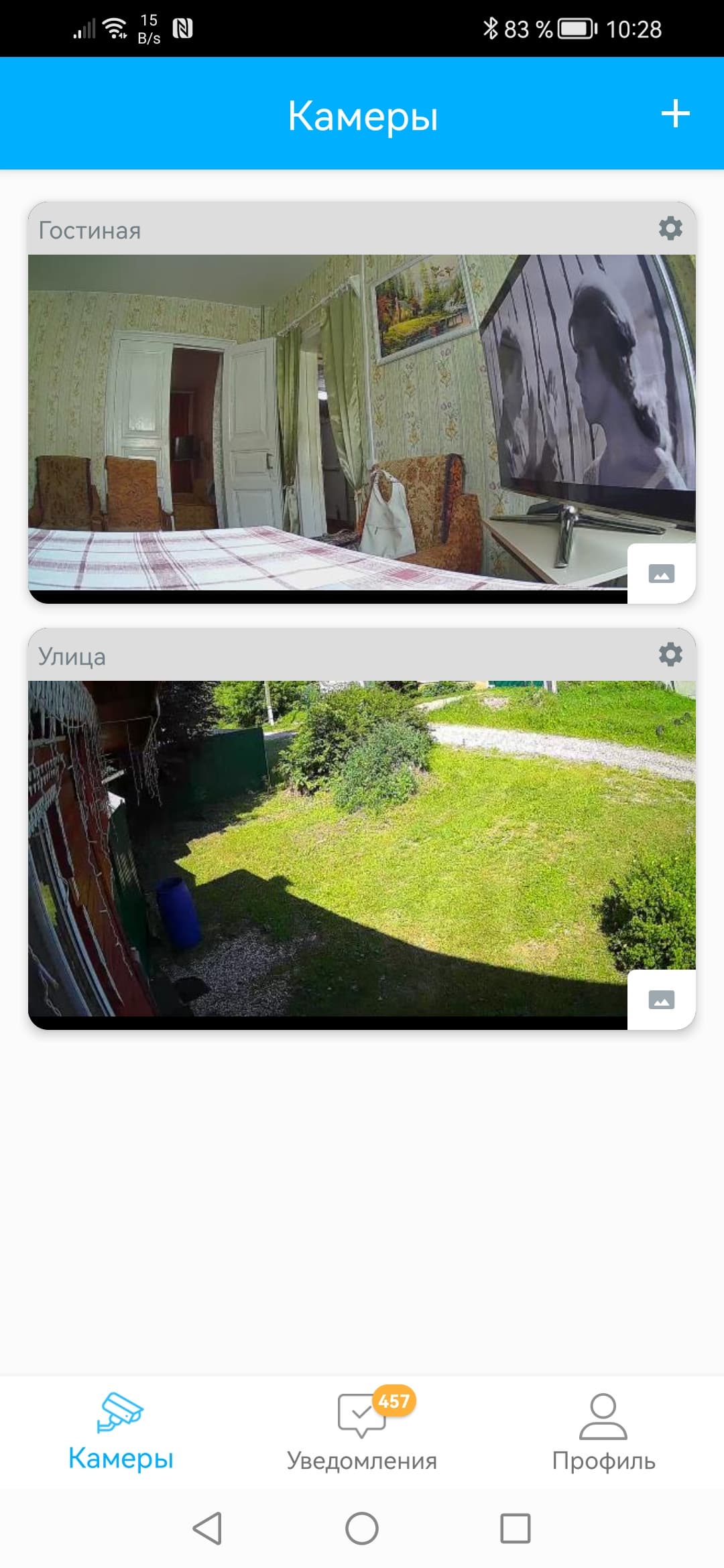Open the snapshot gallery for Улица camera
724x1568 pixels.
click(x=661, y=1000)
